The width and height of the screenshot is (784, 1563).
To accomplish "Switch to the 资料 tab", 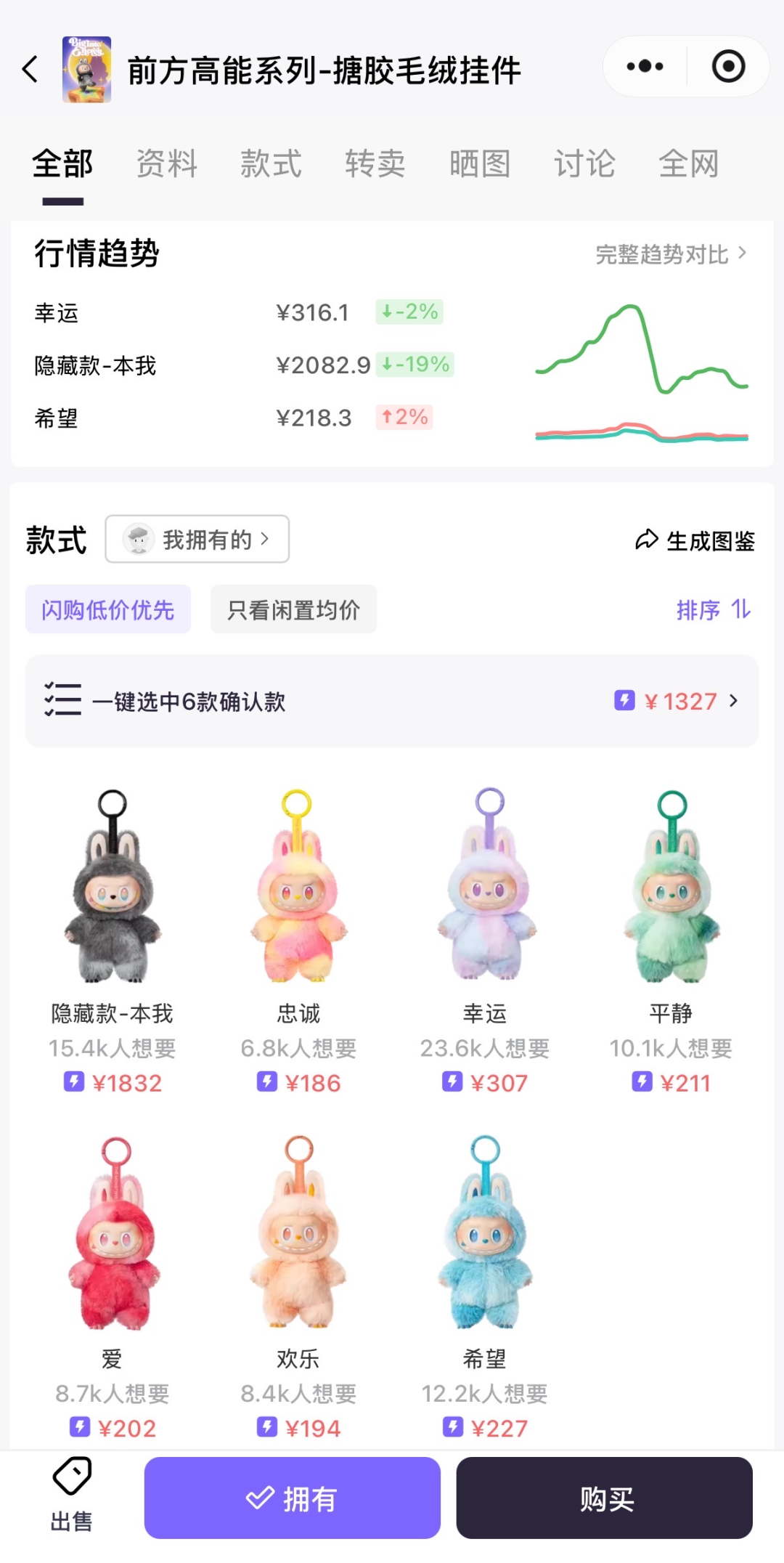I will (x=167, y=163).
